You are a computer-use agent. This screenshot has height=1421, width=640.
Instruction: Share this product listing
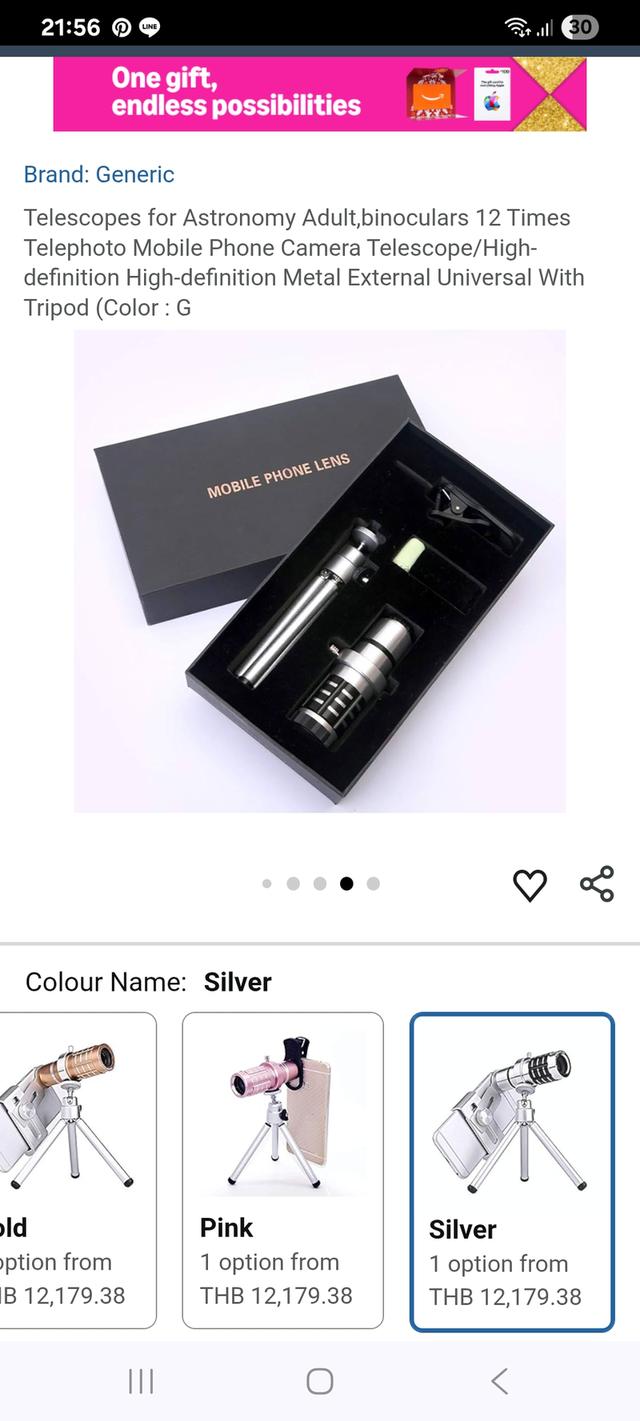click(x=597, y=884)
